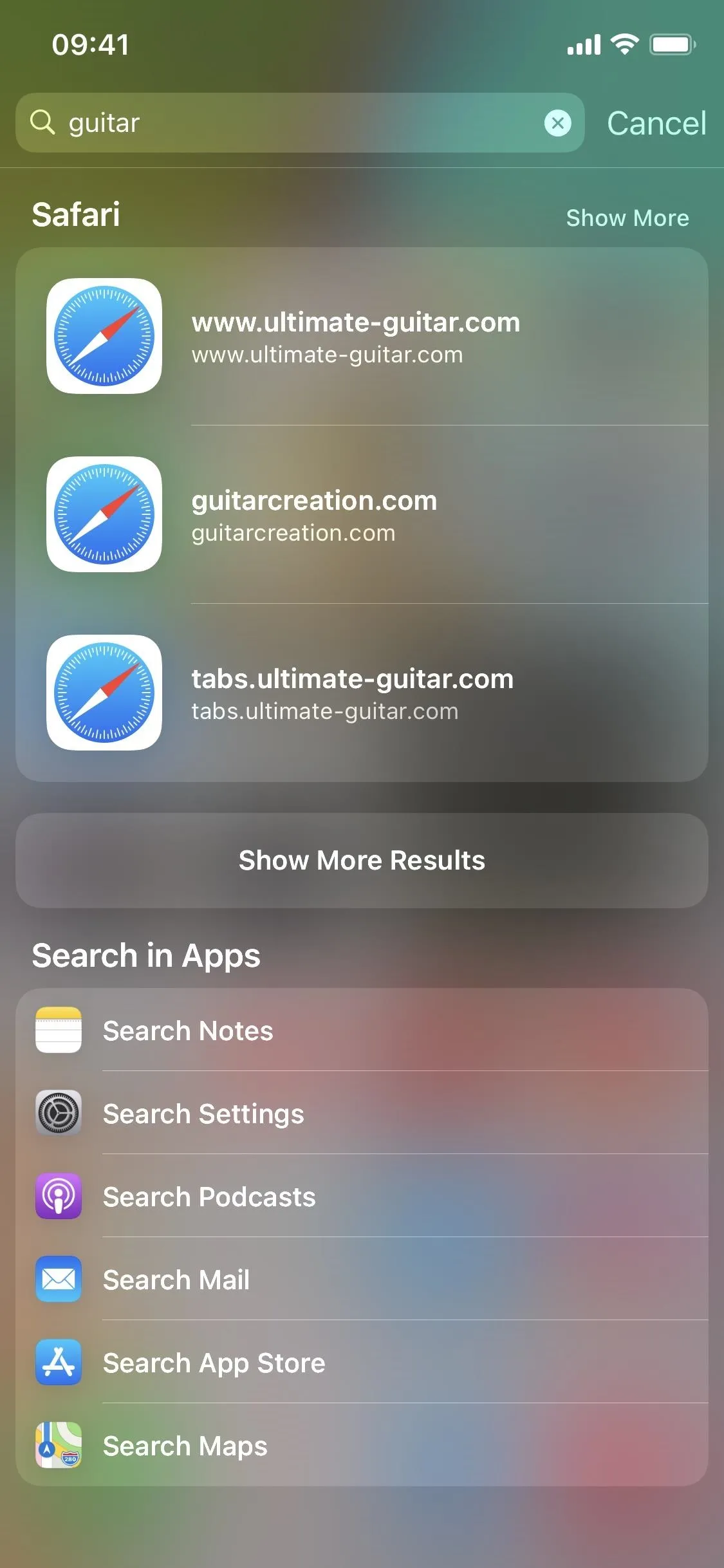Search in Settings

tap(362, 1113)
